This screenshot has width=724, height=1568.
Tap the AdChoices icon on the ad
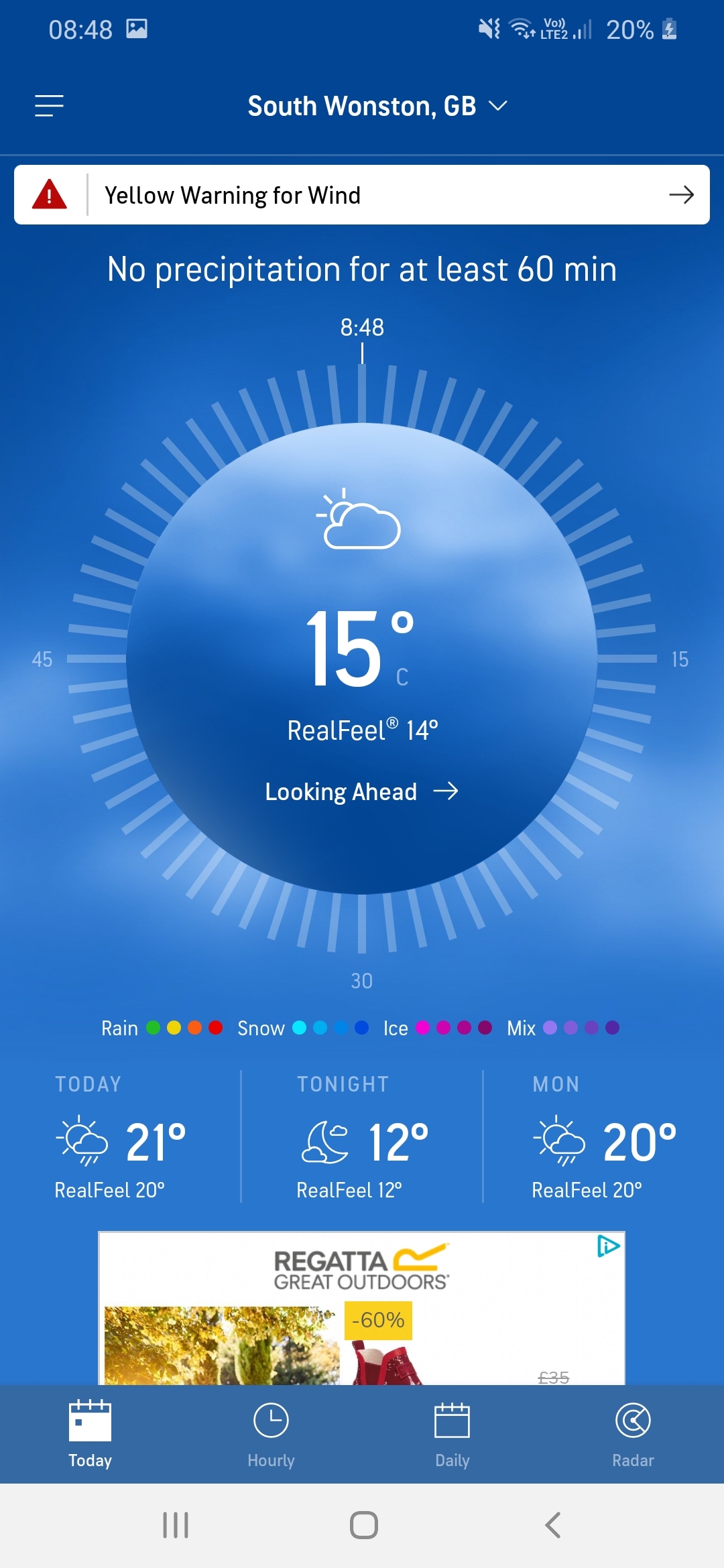point(608,1246)
